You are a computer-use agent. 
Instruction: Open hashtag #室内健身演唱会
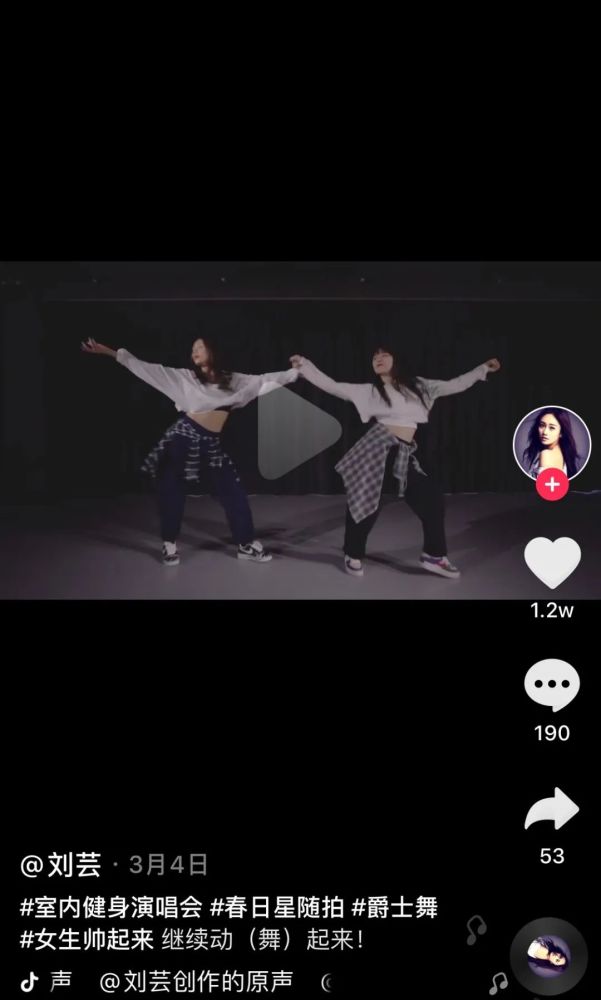(x=112, y=908)
